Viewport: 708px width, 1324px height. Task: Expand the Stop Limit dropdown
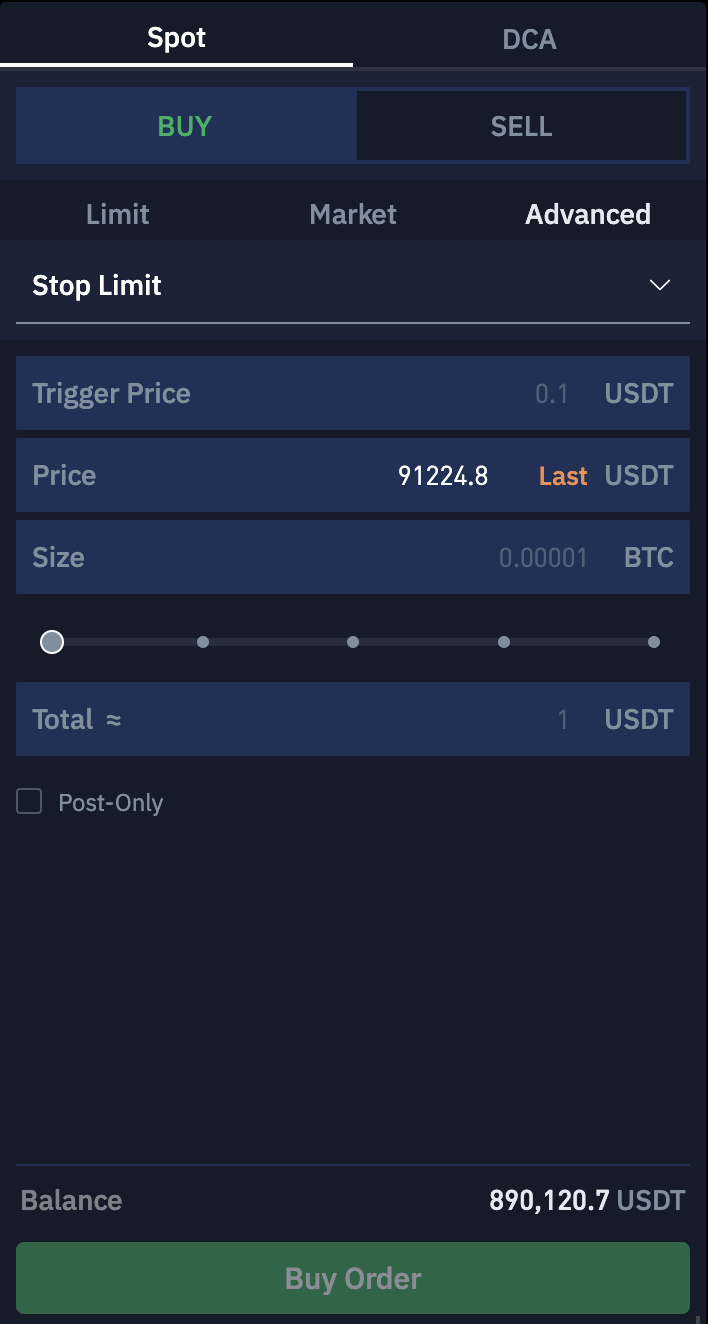pos(353,286)
